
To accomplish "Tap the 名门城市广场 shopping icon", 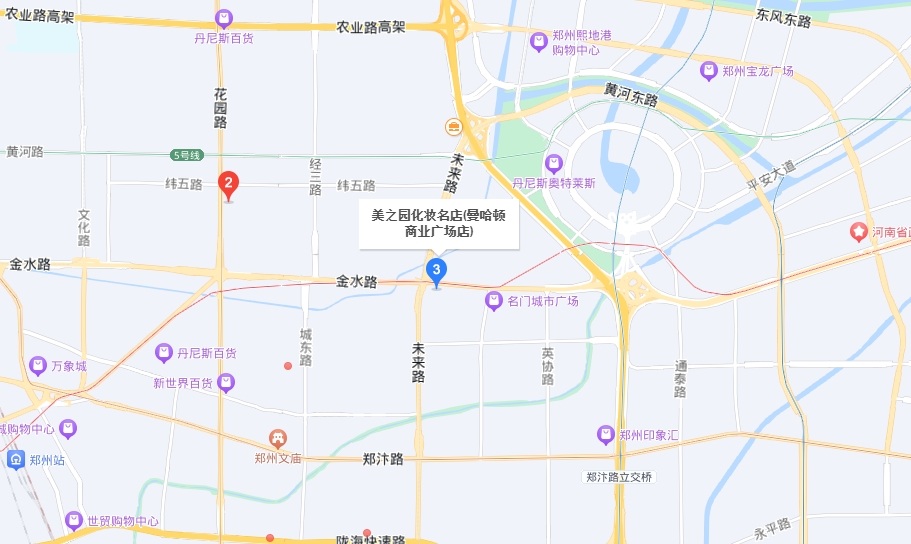I will 493,300.
